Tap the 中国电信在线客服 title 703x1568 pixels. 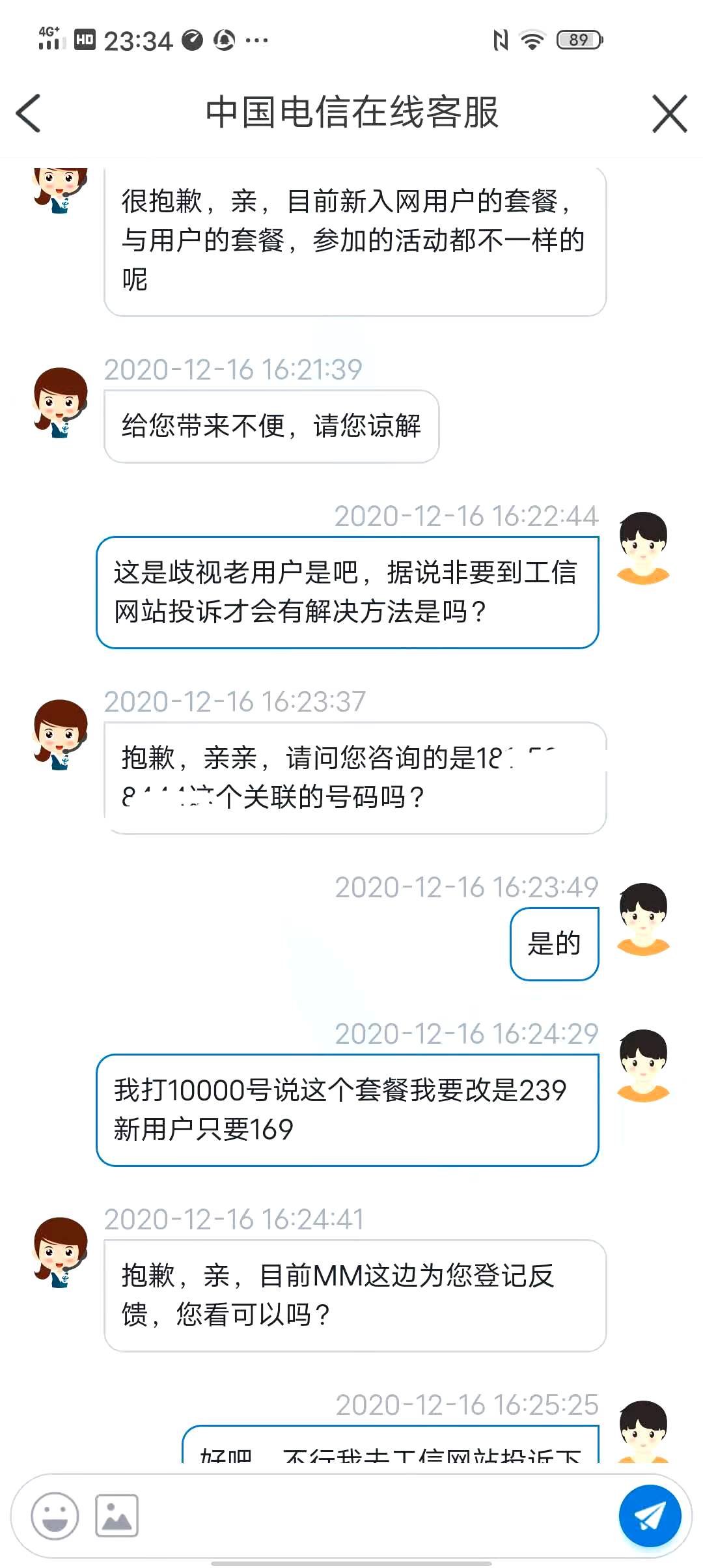pyautogui.click(x=351, y=112)
